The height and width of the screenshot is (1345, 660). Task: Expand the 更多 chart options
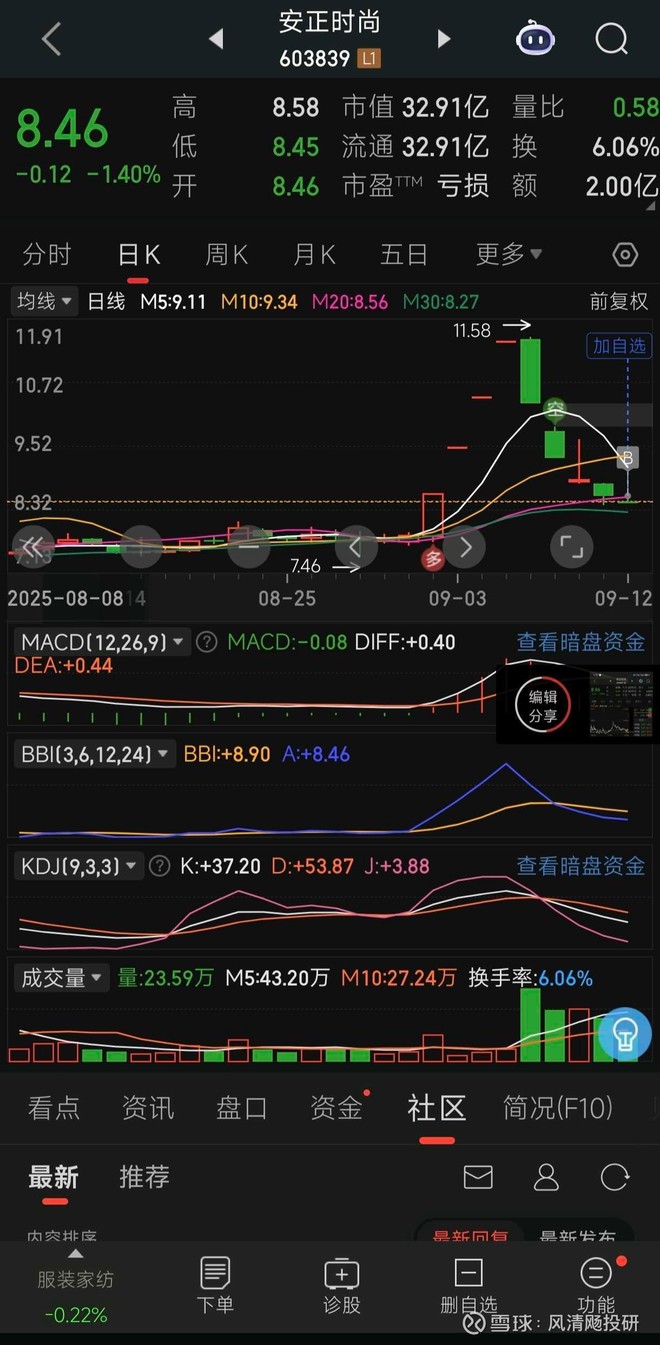click(508, 254)
